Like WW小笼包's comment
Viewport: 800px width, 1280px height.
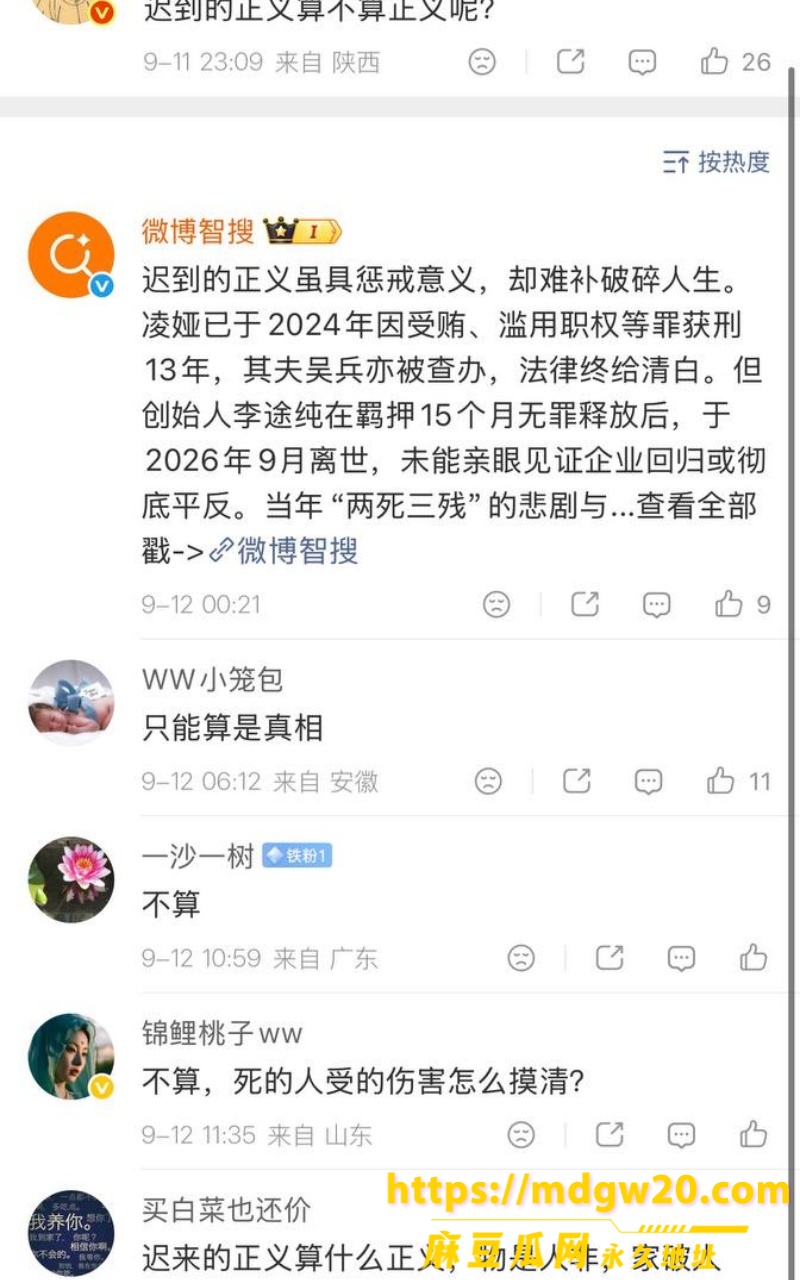[x=738, y=781]
